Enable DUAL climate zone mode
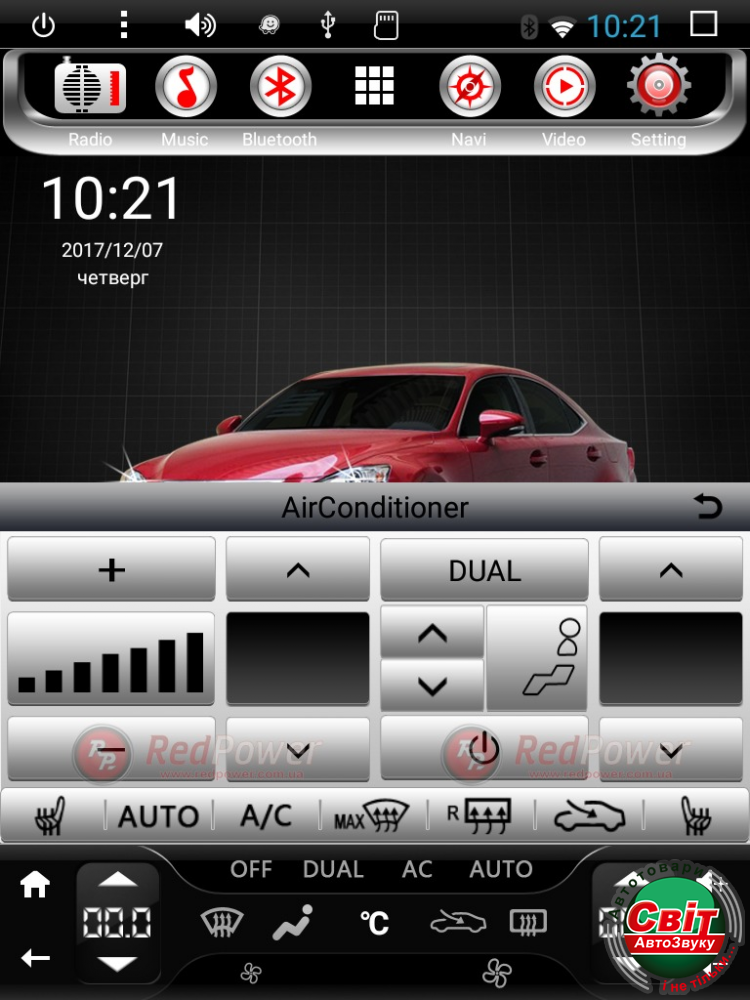This screenshot has width=750, height=1000. pos(484,570)
